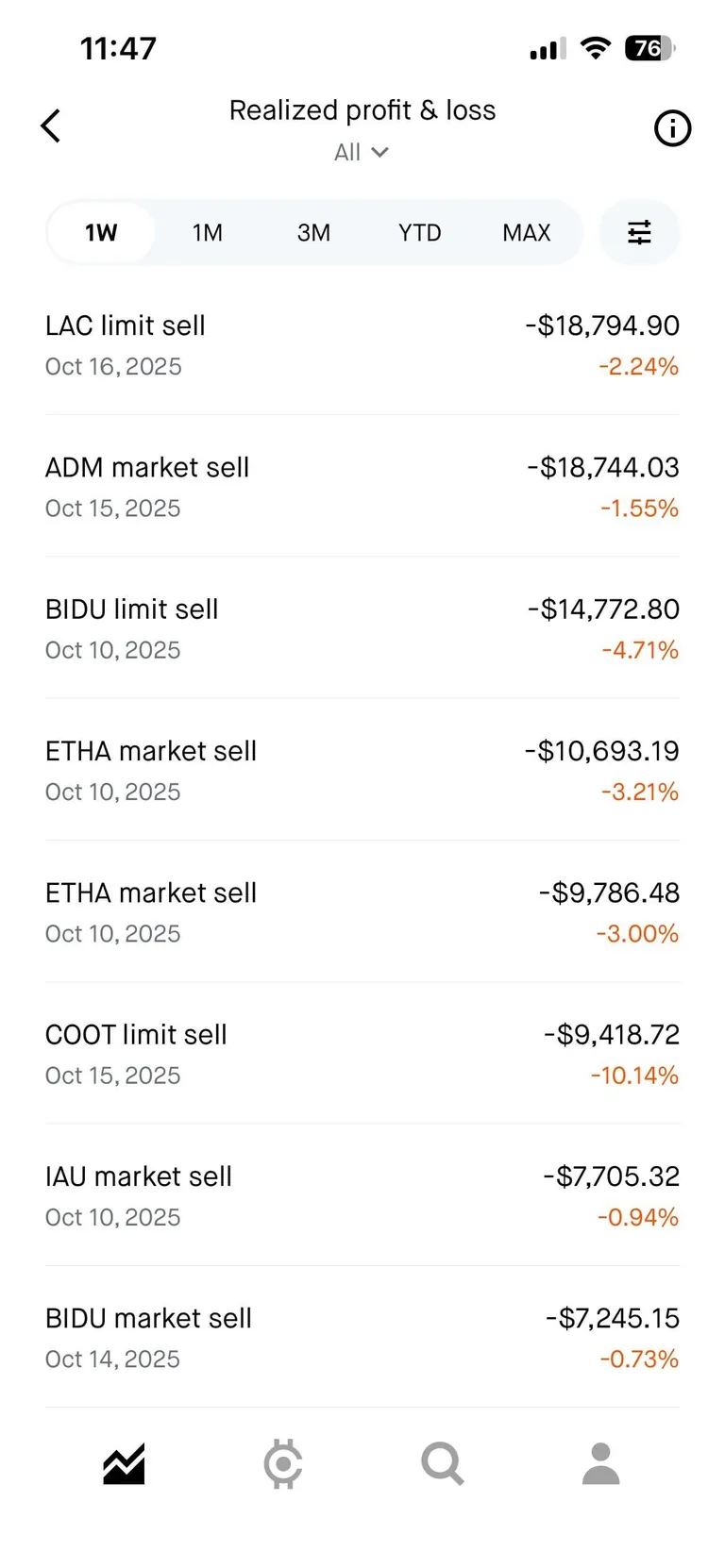Select the YTD time range

(419, 232)
